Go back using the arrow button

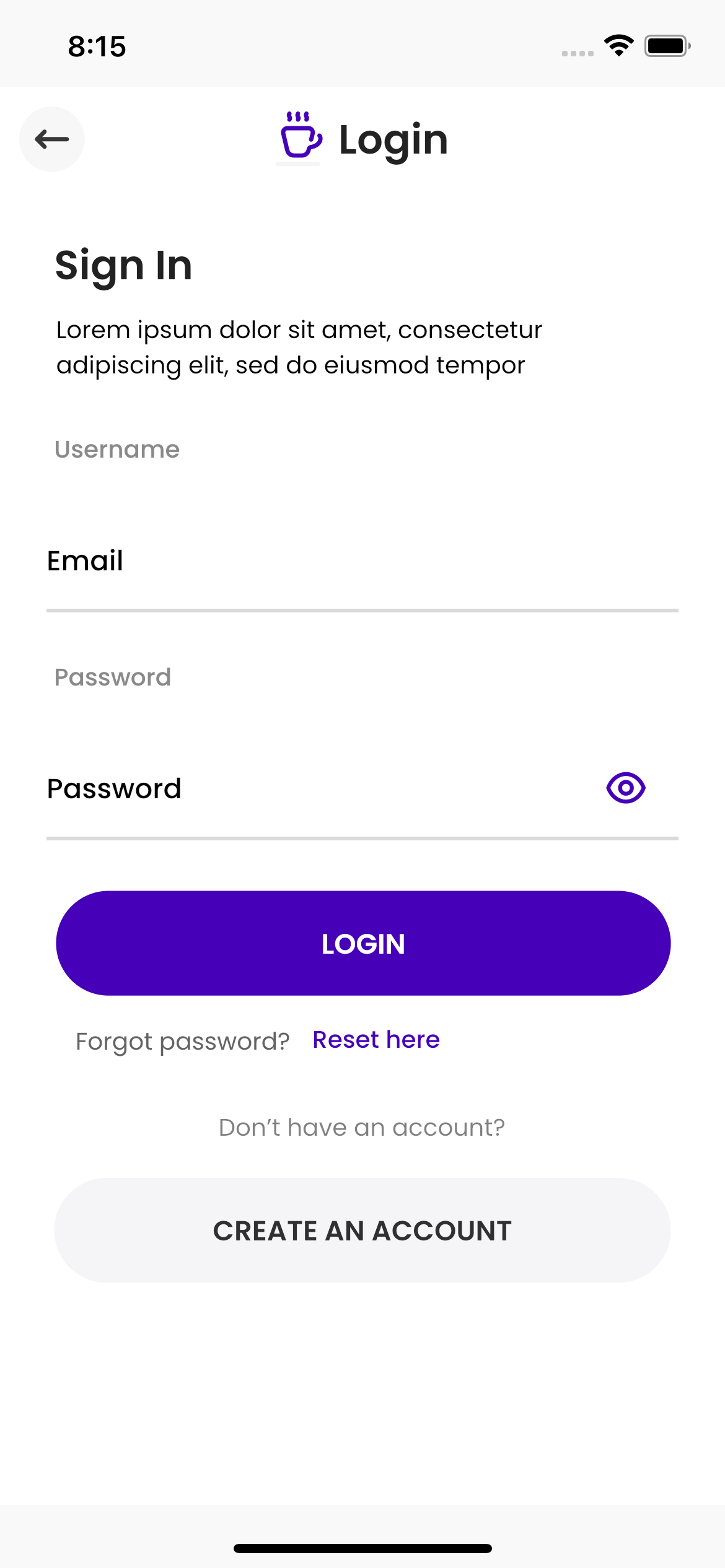point(52,139)
